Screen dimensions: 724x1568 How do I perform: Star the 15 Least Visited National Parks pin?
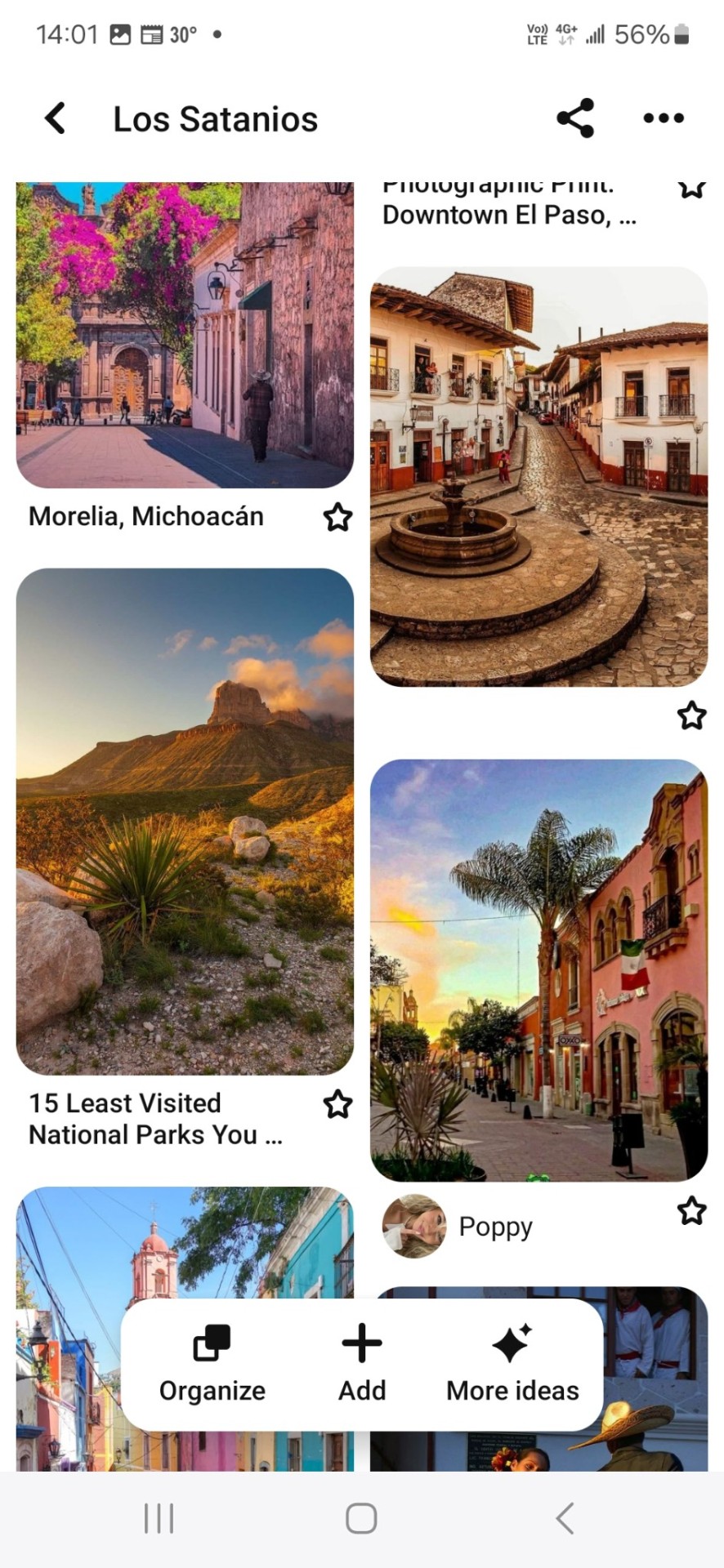pyautogui.click(x=337, y=1104)
